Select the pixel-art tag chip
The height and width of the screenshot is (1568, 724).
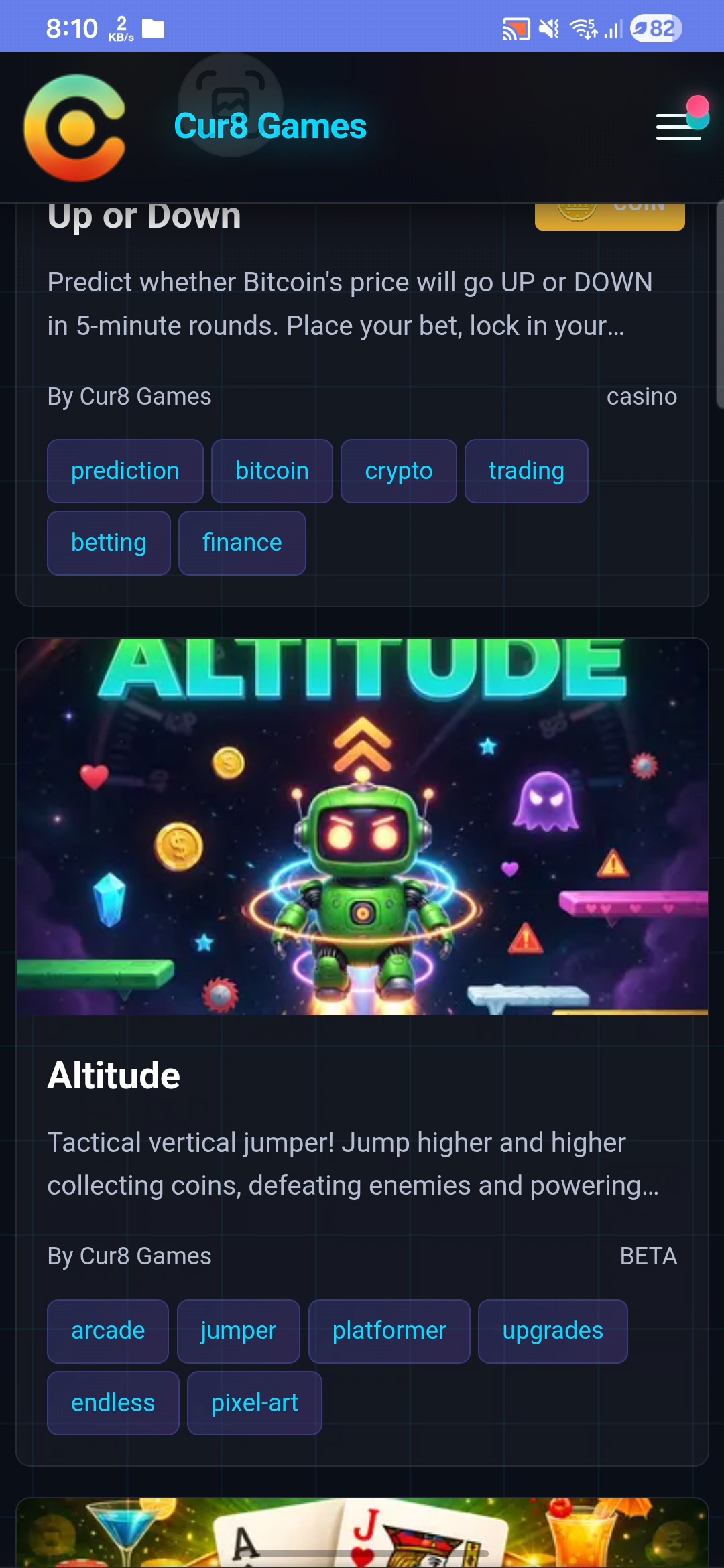tap(254, 1403)
